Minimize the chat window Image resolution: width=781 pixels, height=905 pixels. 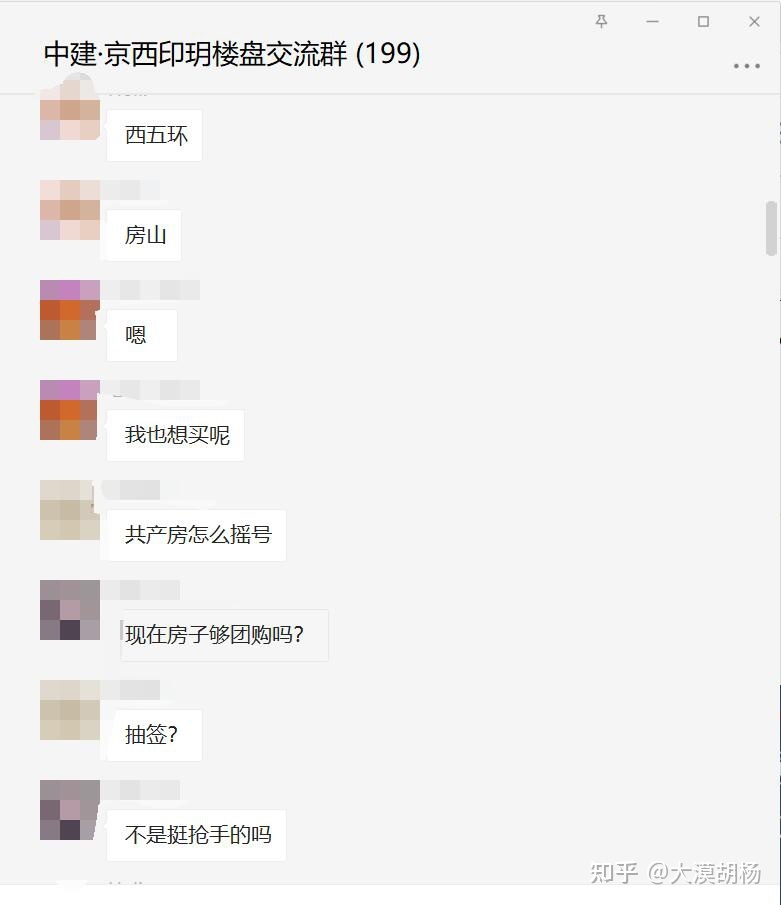[x=652, y=21]
